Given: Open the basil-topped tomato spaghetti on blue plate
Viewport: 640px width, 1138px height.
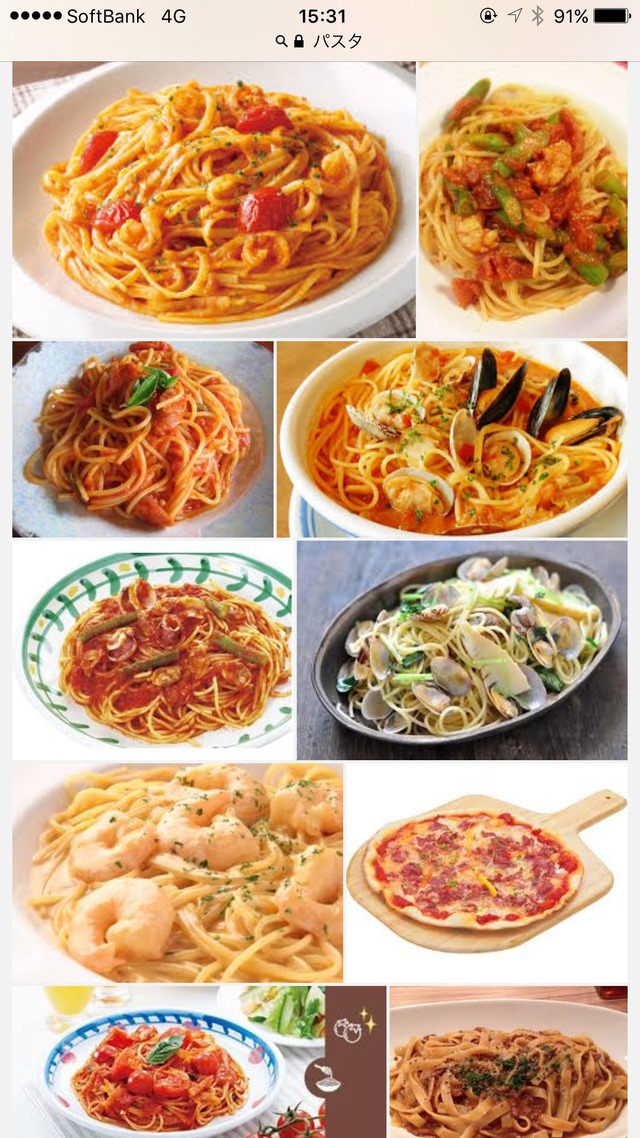Looking at the screenshot, I should (x=142, y=440).
